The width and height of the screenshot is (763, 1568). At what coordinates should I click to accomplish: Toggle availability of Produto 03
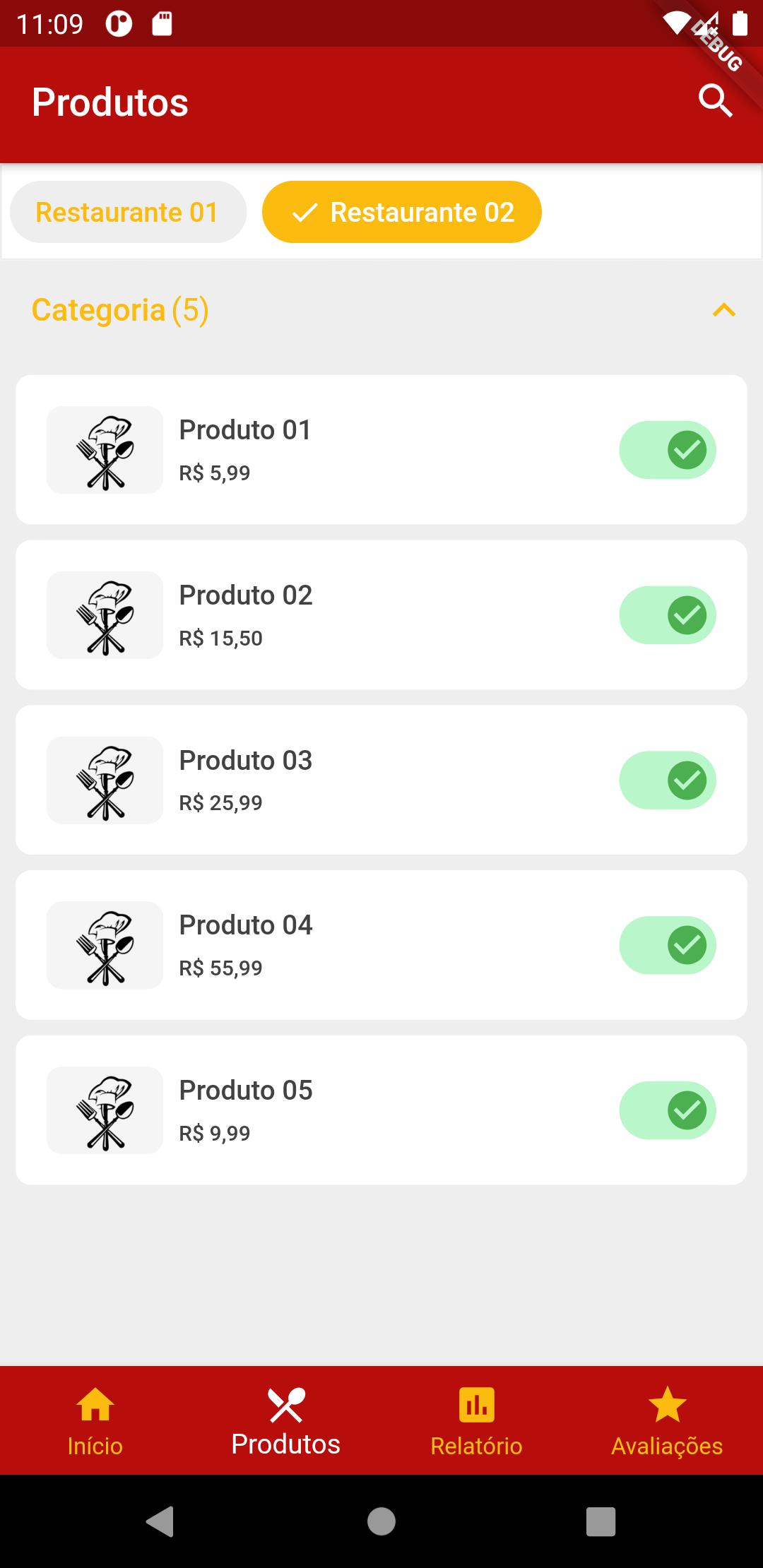(x=668, y=780)
